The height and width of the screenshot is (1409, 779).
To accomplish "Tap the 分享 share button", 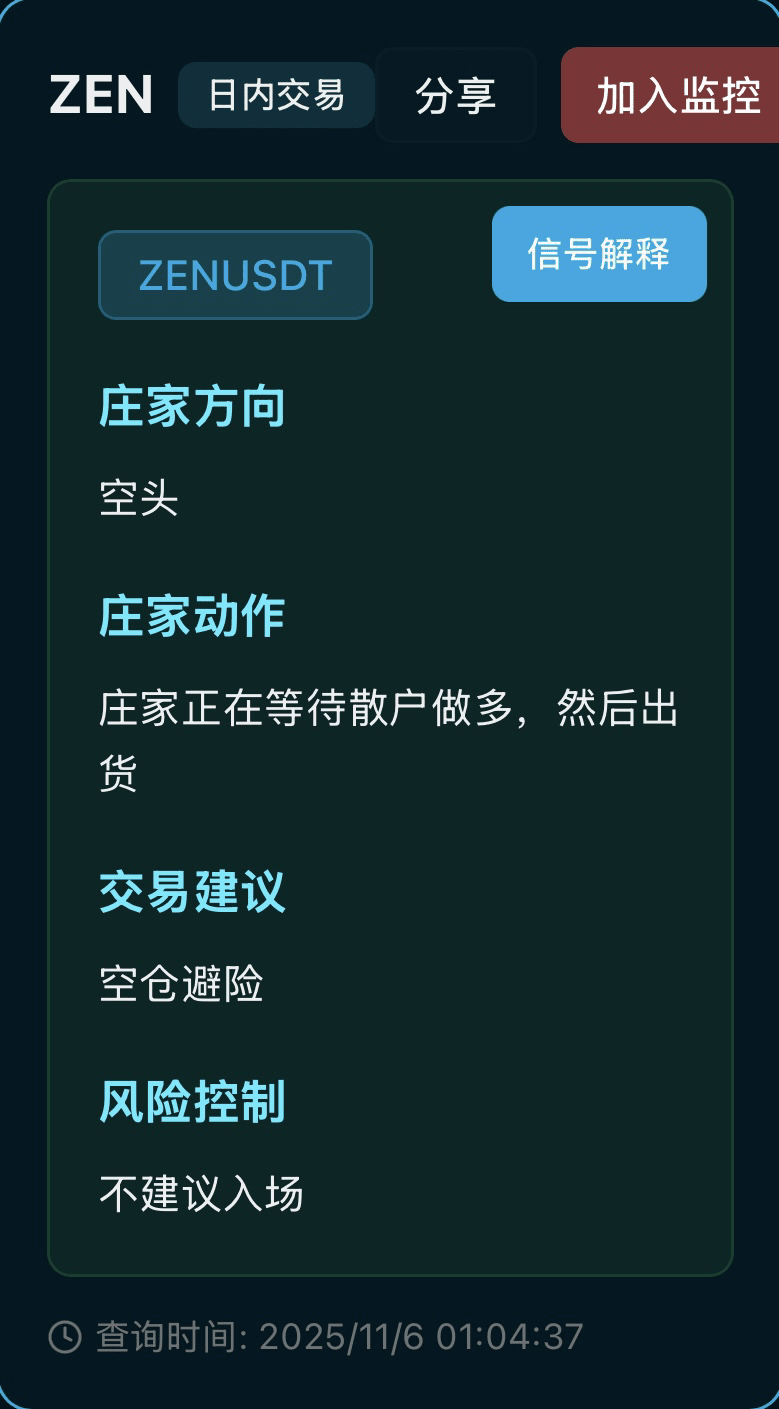I will tap(455, 96).
